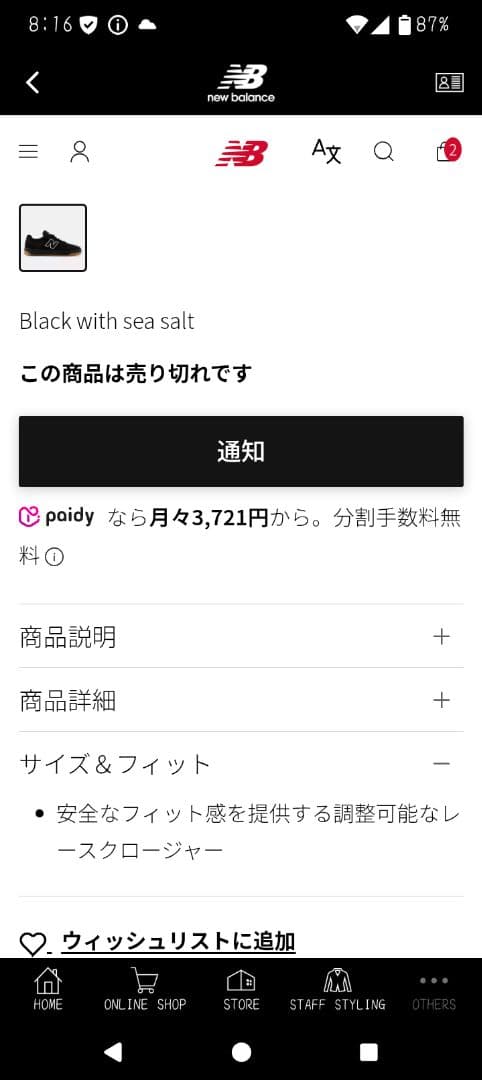The image size is (482, 1080).
Task: Tap the system home button
Action: click(241, 1052)
